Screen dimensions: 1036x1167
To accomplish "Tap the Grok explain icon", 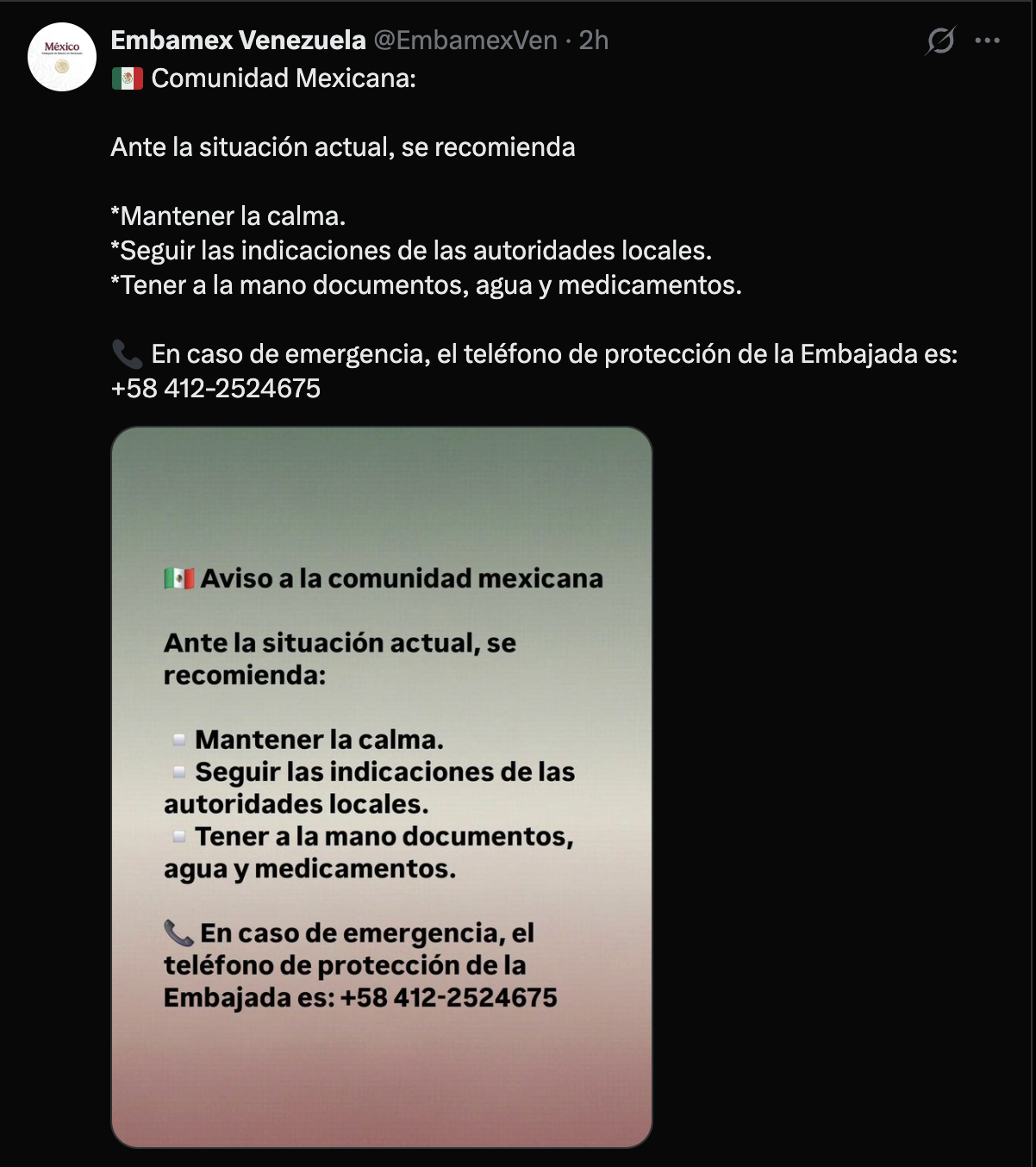I will click(940, 41).
